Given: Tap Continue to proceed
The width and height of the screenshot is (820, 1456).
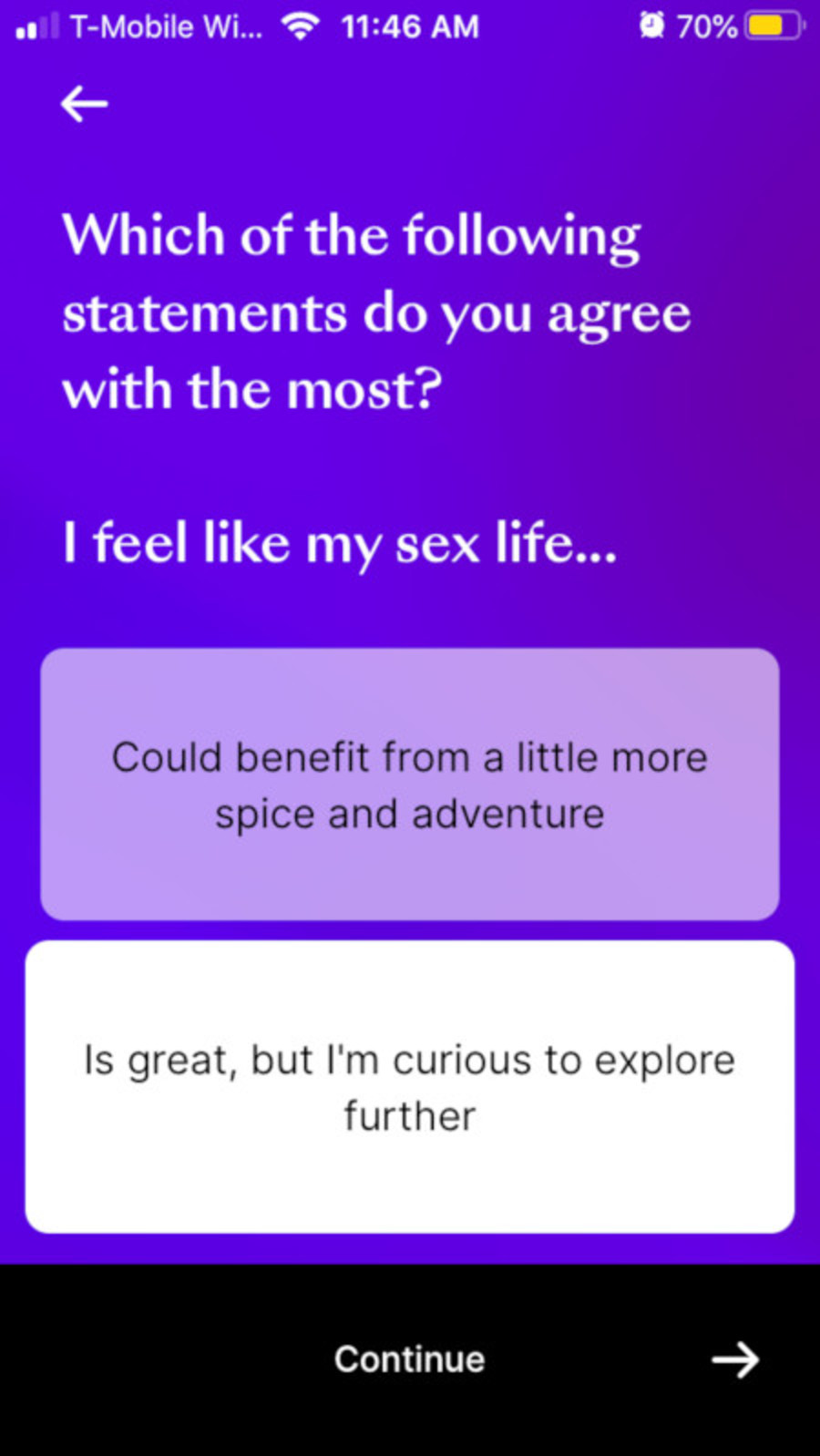Looking at the screenshot, I should point(410,1359).
